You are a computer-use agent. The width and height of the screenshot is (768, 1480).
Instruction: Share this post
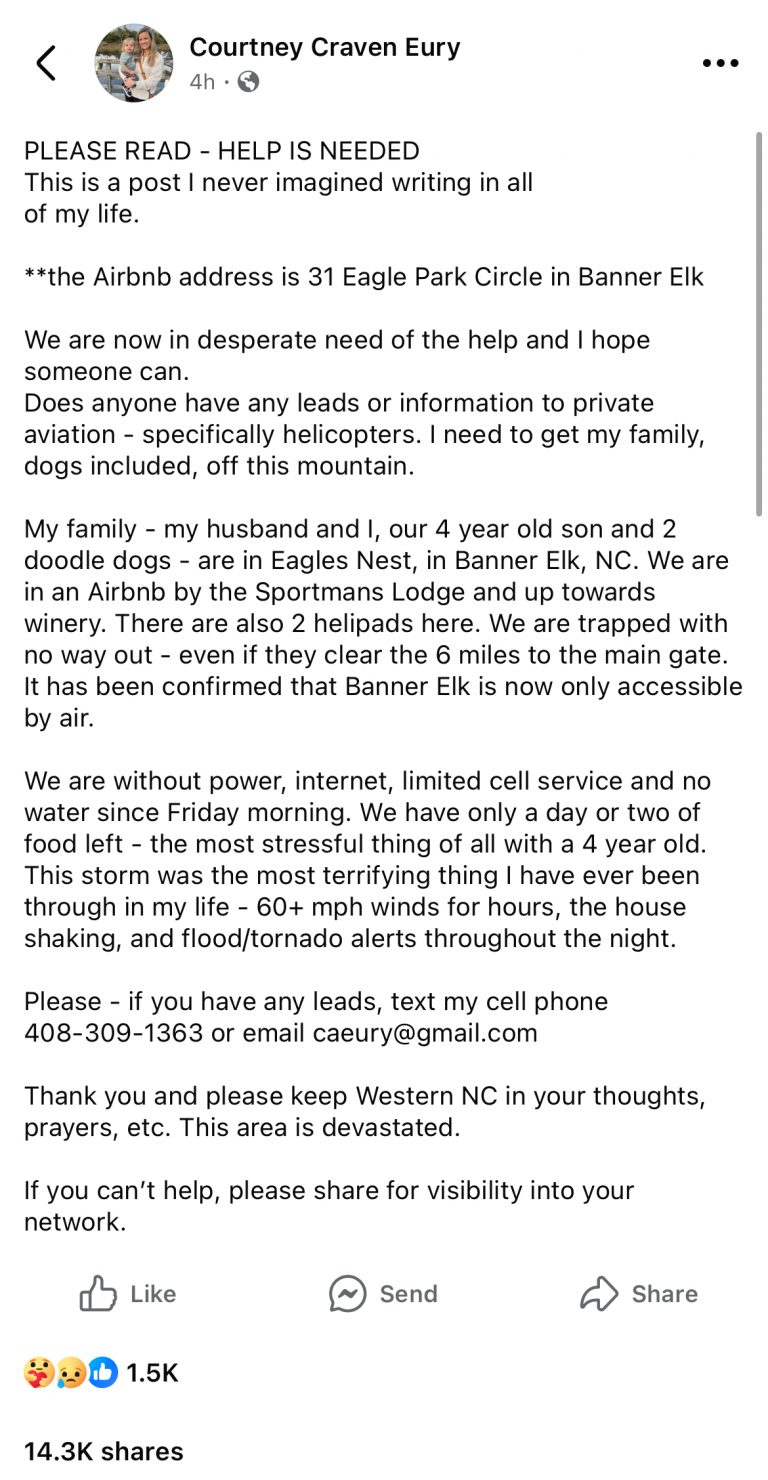638,1294
